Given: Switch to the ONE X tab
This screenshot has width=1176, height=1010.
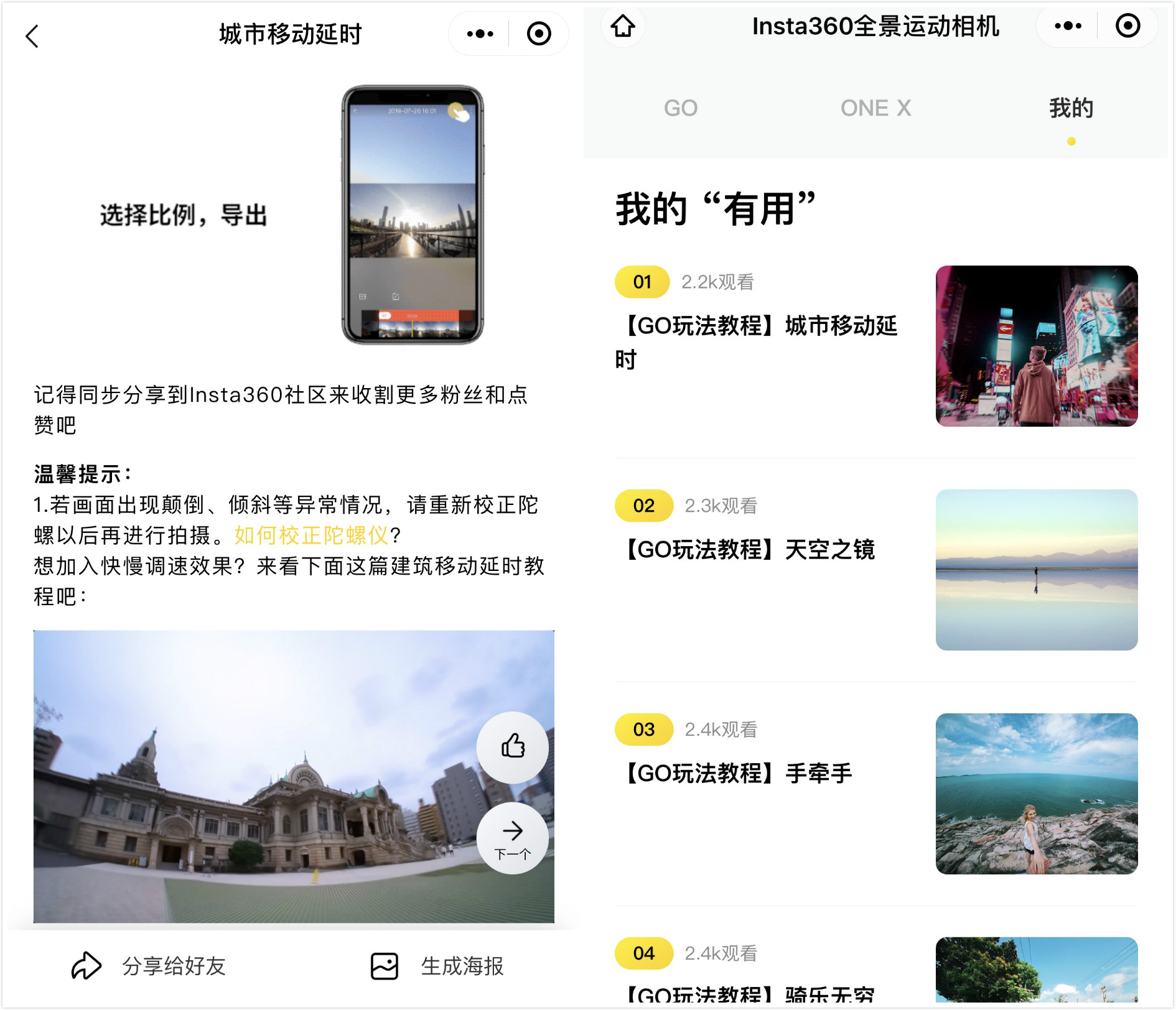Looking at the screenshot, I should (x=875, y=108).
